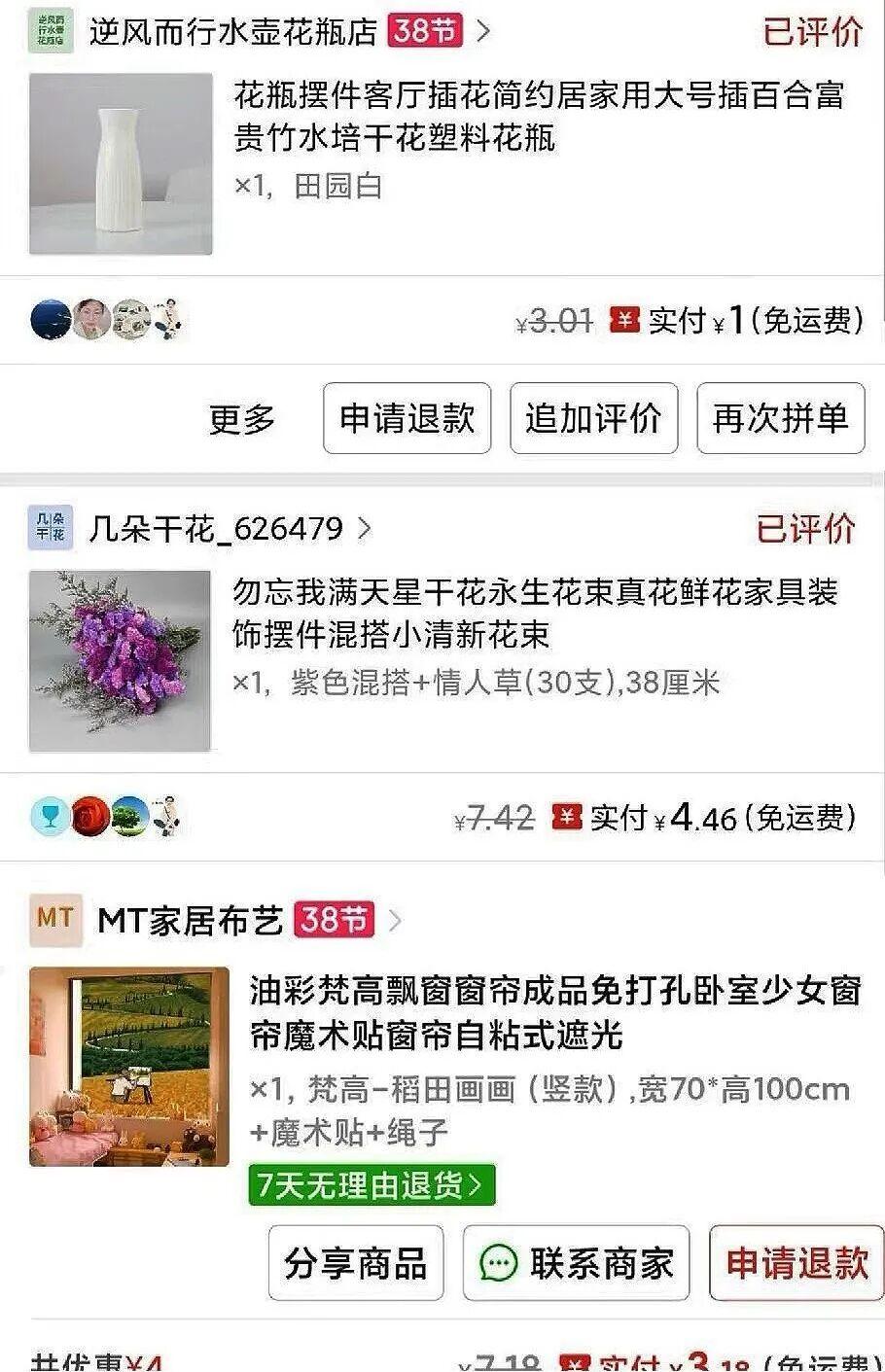Viewport: 885px width, 1372px height.
Task: Open the 几朵干花_626479 store page
Action: tap(216, 529)
